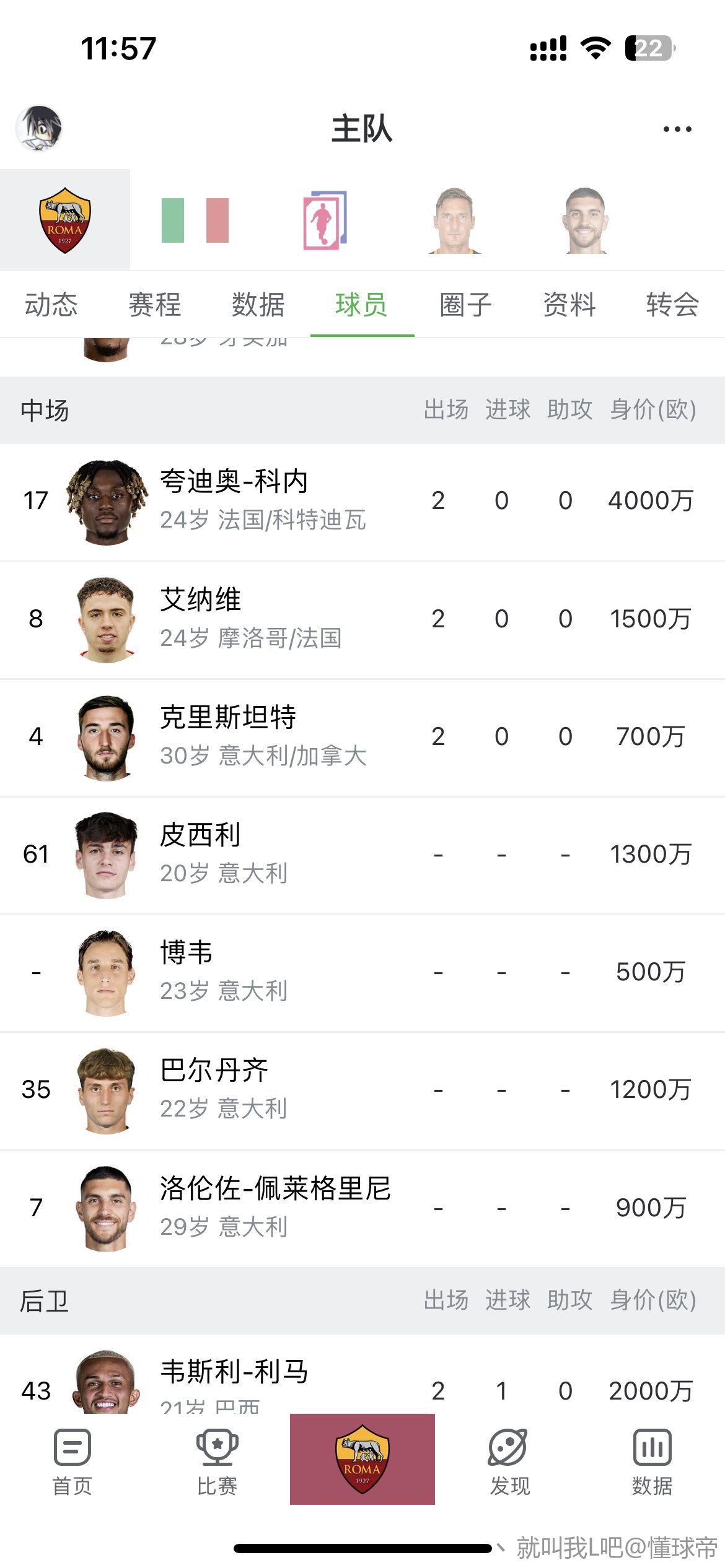Open the 数据 bottom navigation tab
Image resolution: width=725 pixels, height=1568 pixels.
(x=652, y=1461)
